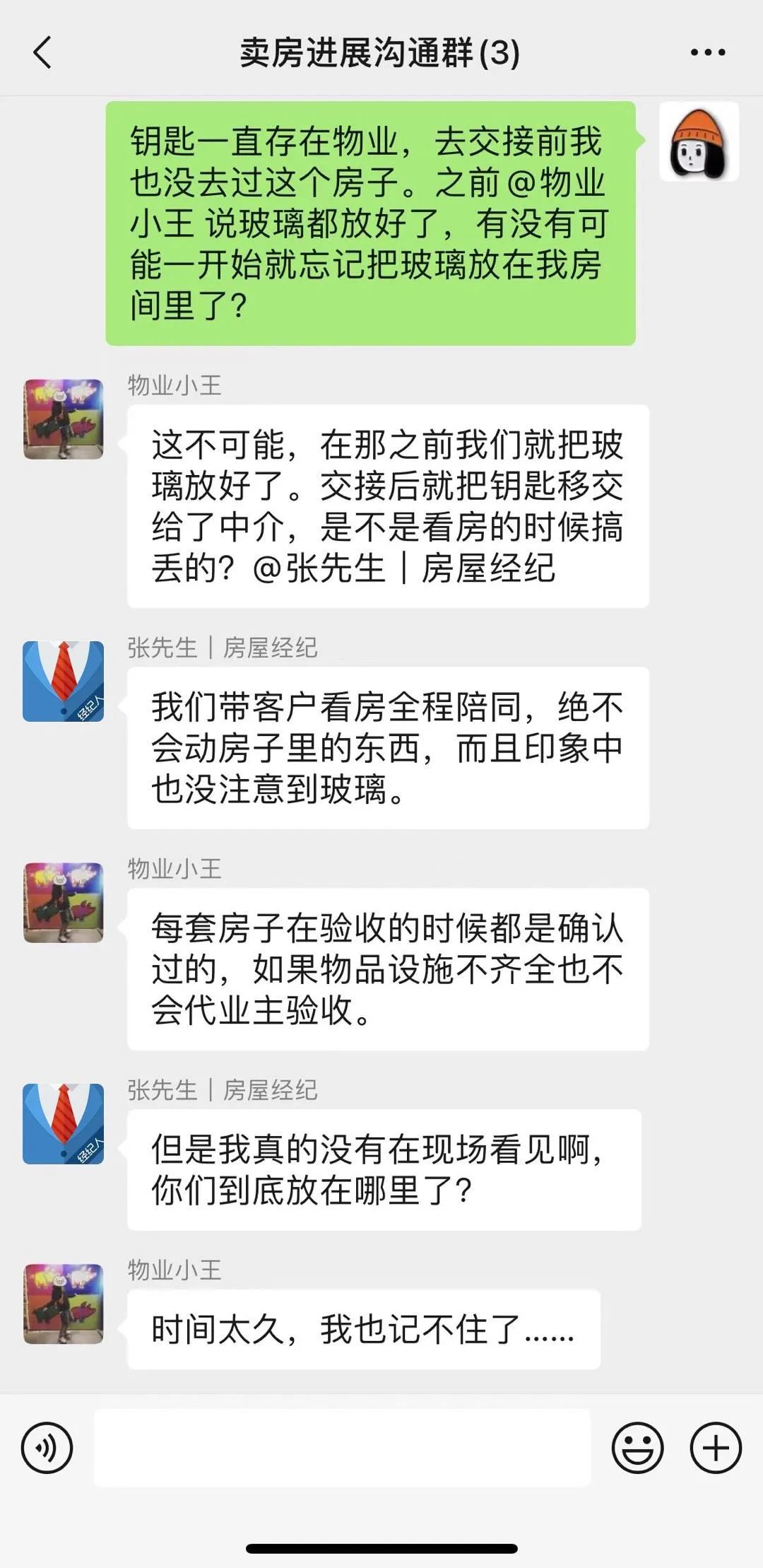763x1568 pixels.
Task: Open 张先生's avatar beside 全程陪同 message
Action: click(x=64, y=681)
